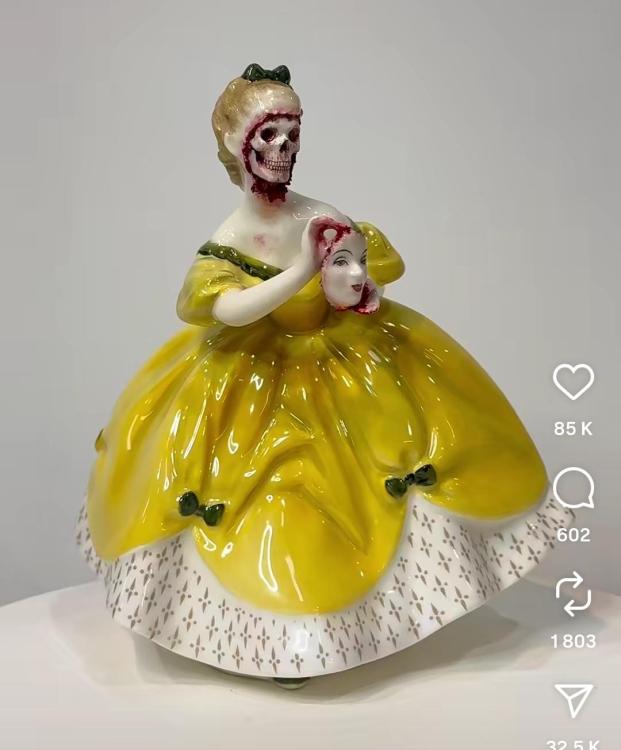
Task: Share the post via the send icon
Action: click(574, 700)
